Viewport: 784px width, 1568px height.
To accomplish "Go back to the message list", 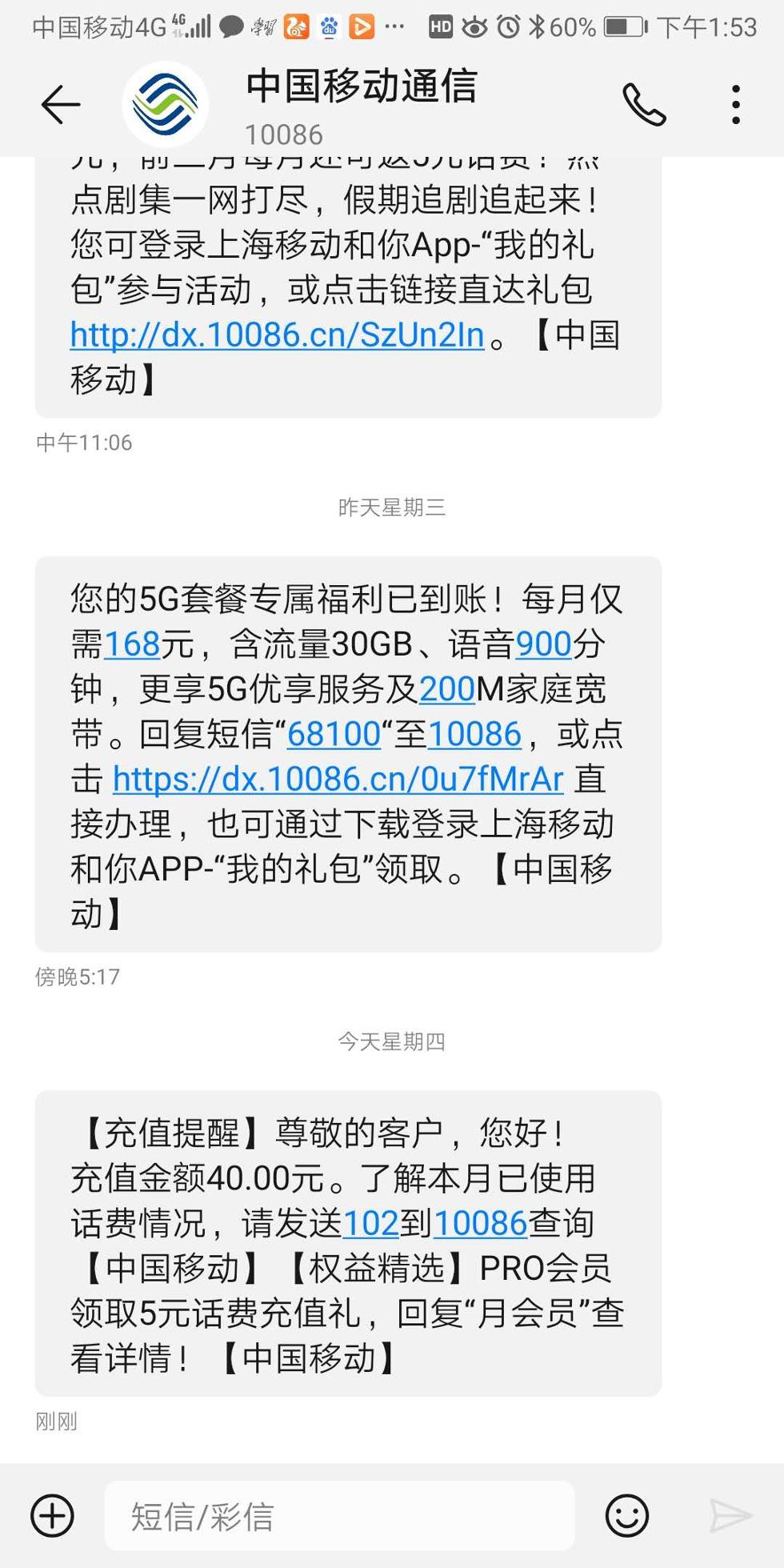I will [x=61, y=105].
